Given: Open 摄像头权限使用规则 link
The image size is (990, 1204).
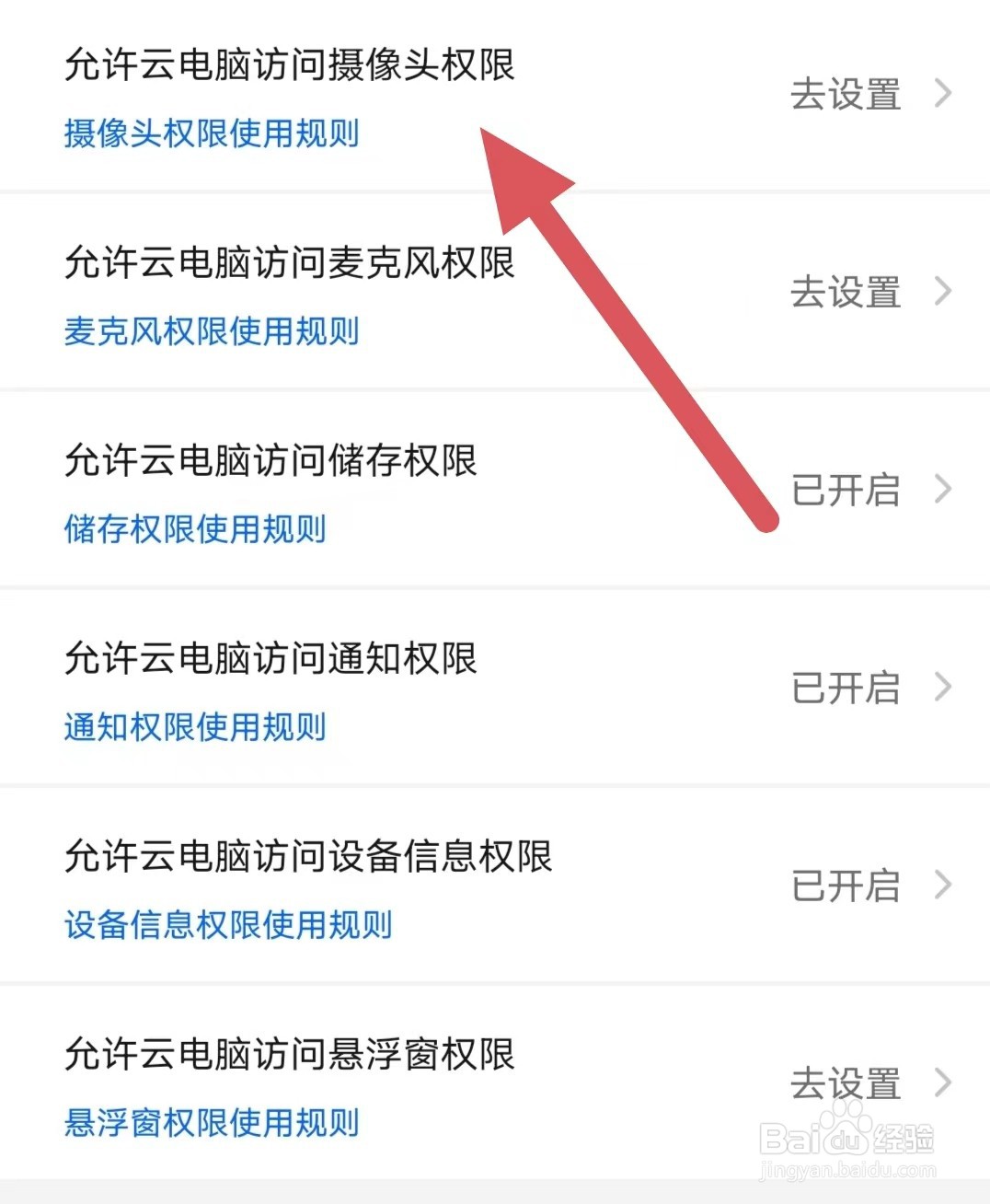Looking at the screenshot, I should 211,134.
